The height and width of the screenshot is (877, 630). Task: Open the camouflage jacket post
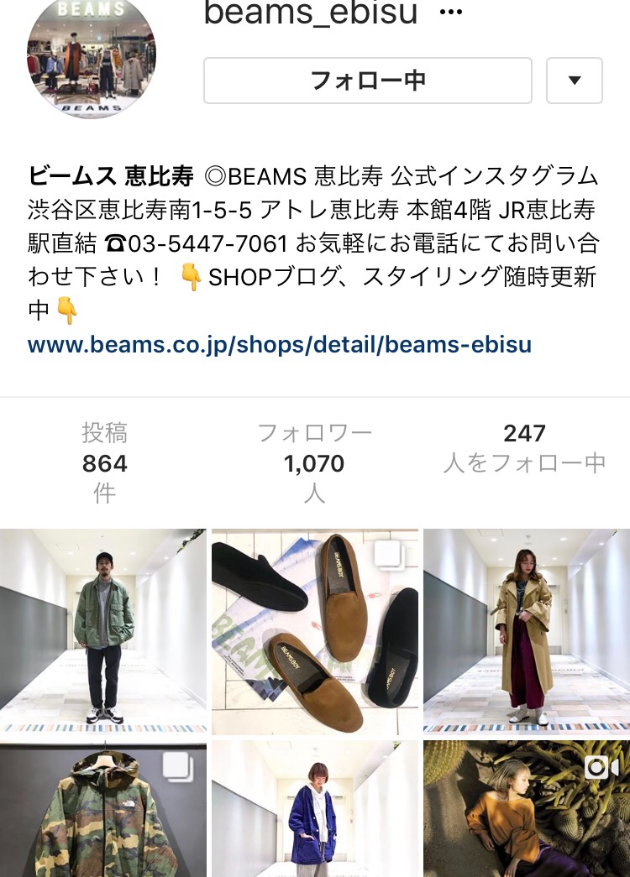point(103,808)
